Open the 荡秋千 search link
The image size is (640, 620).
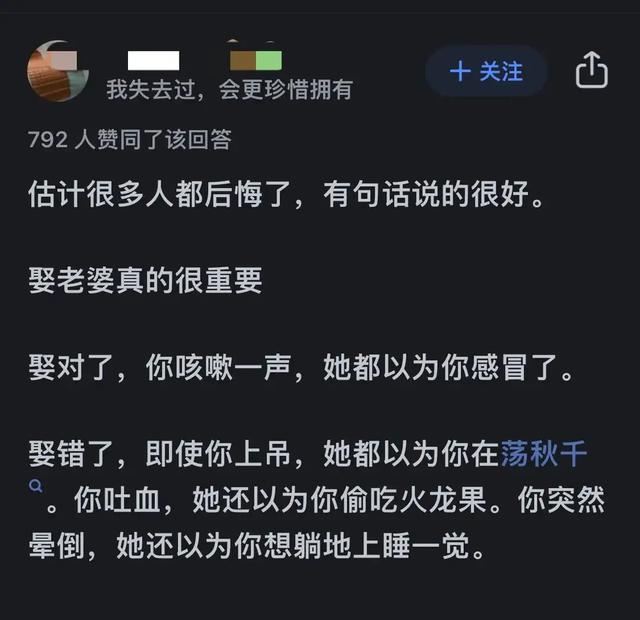pos(543,454)
